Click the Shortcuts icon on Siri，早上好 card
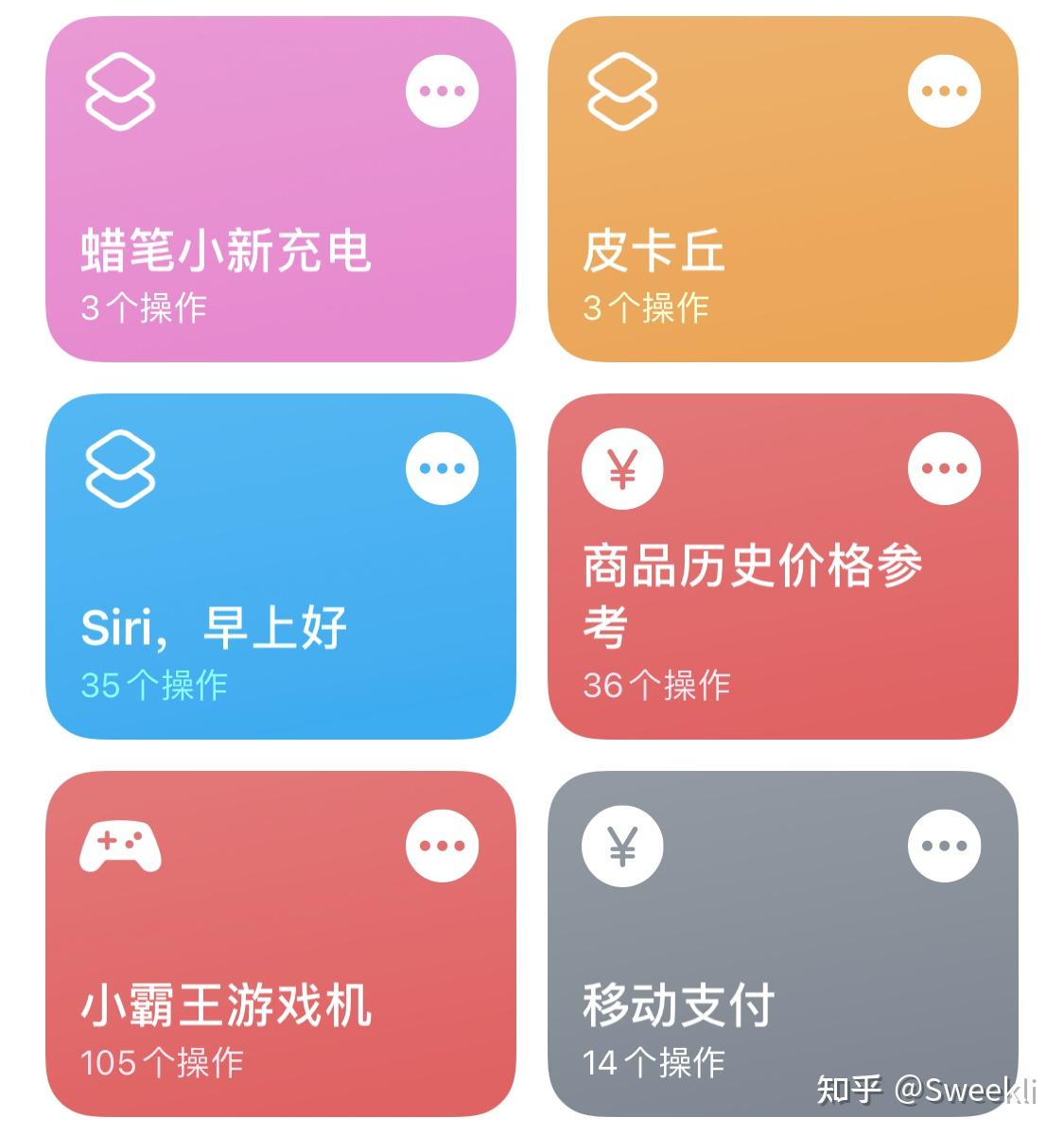The width and height of the screenshot is (1064, 1135). [x=121, y=468]
